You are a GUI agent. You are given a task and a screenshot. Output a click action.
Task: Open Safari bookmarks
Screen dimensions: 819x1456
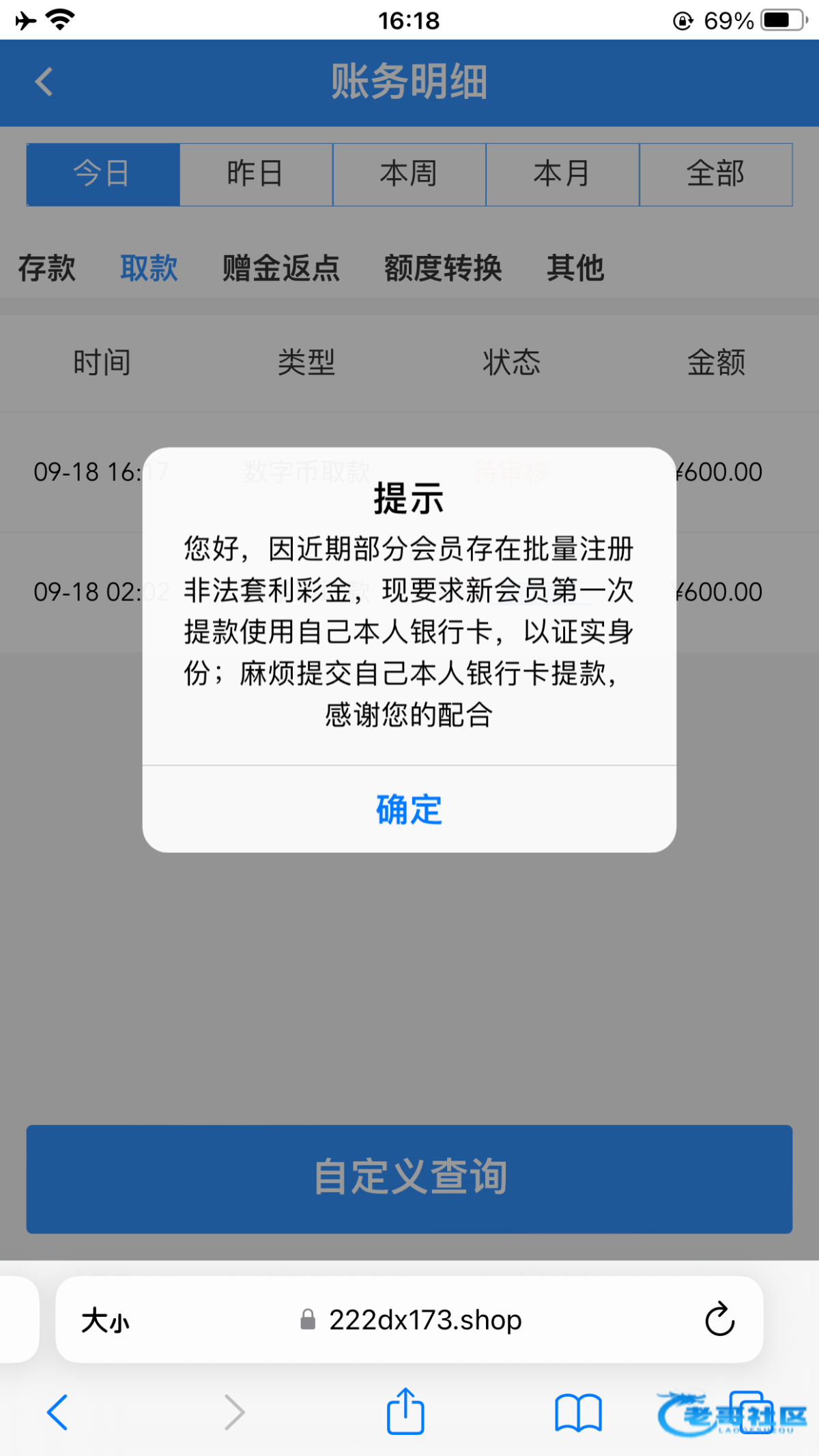(578, 1412)
